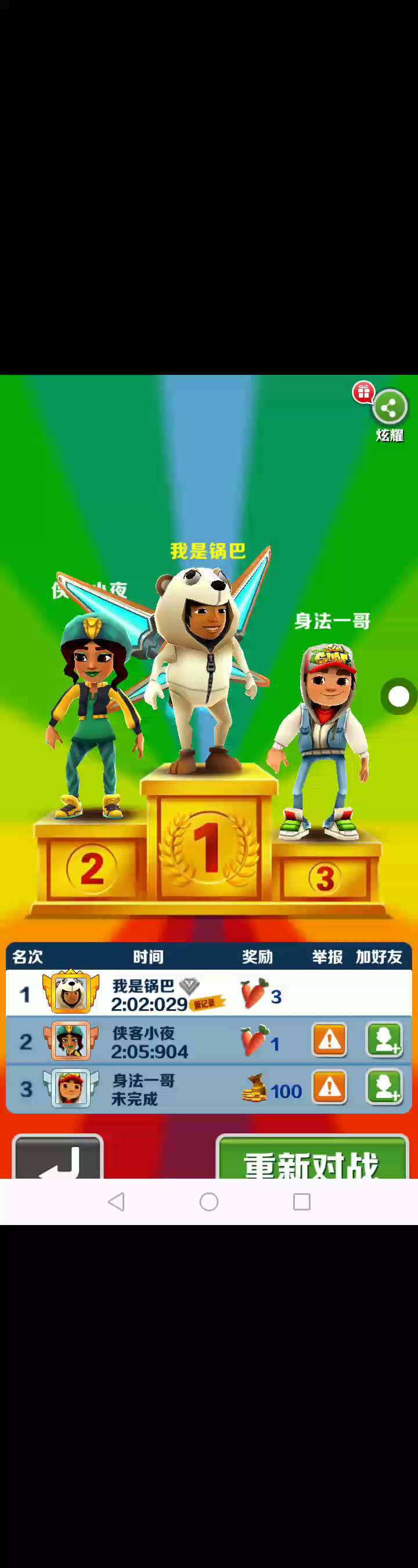Add 身法一哥 as a friend

384,1087
